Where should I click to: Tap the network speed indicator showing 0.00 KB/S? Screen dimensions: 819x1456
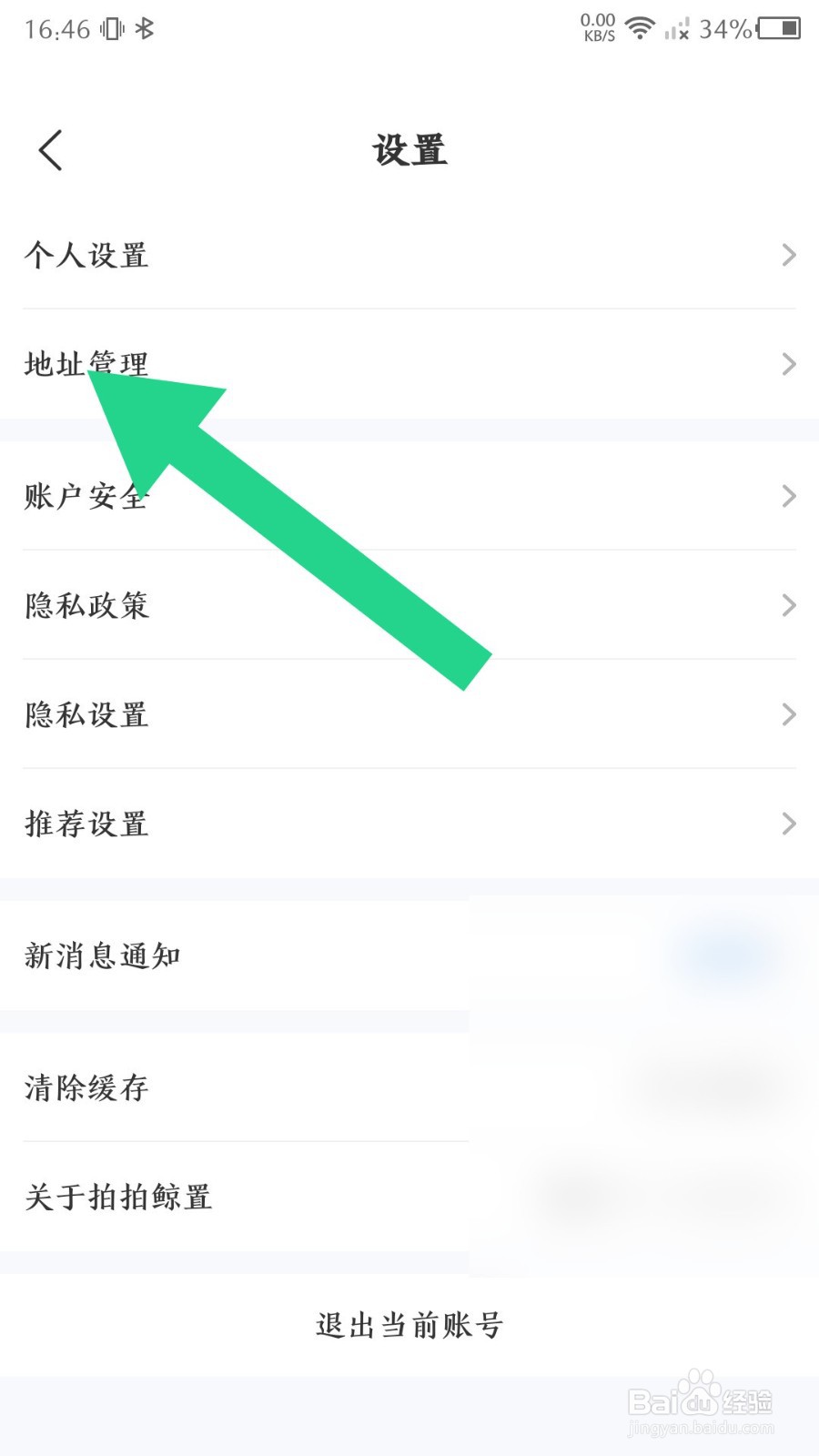[596, 27]
